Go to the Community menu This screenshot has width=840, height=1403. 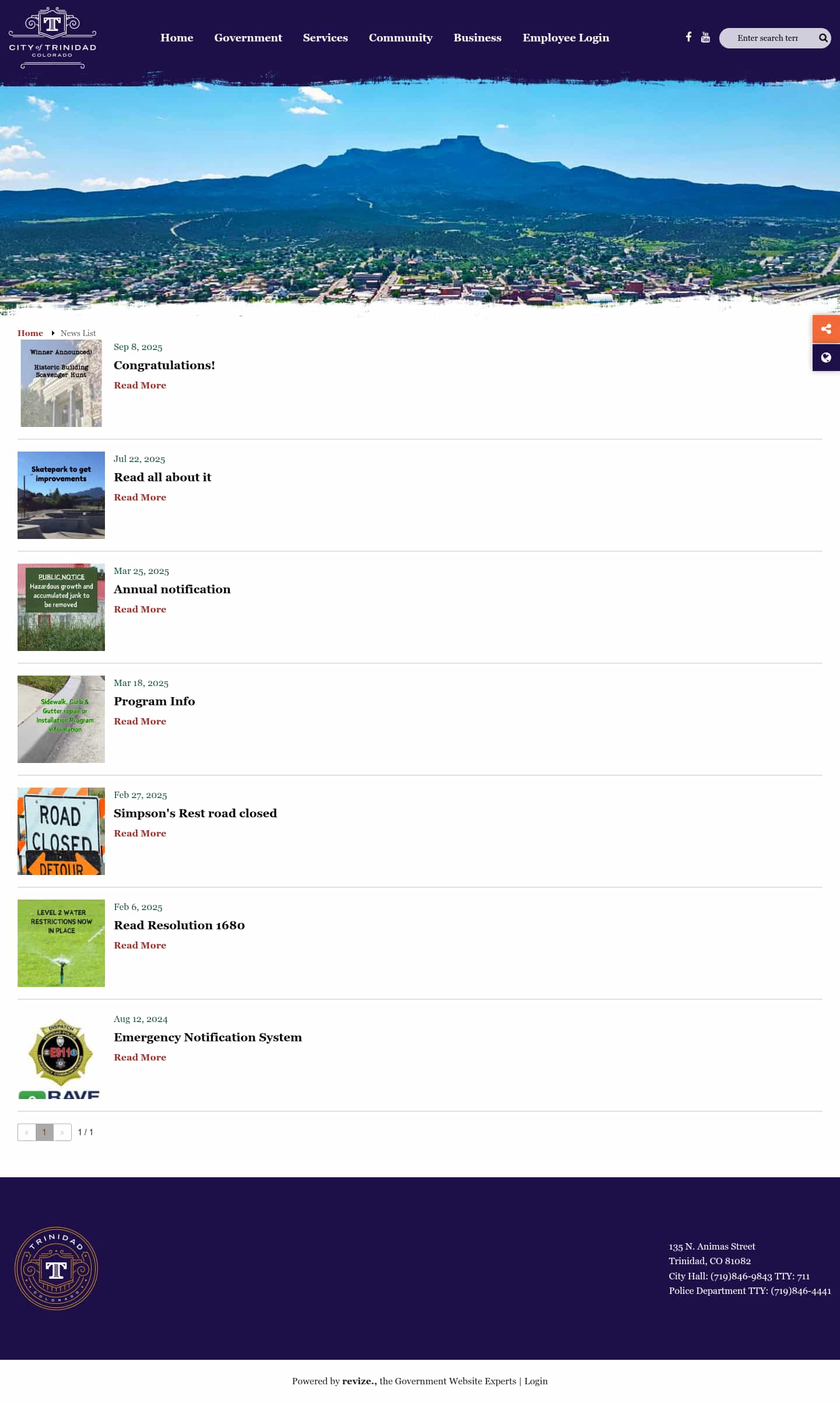point(400,38)
